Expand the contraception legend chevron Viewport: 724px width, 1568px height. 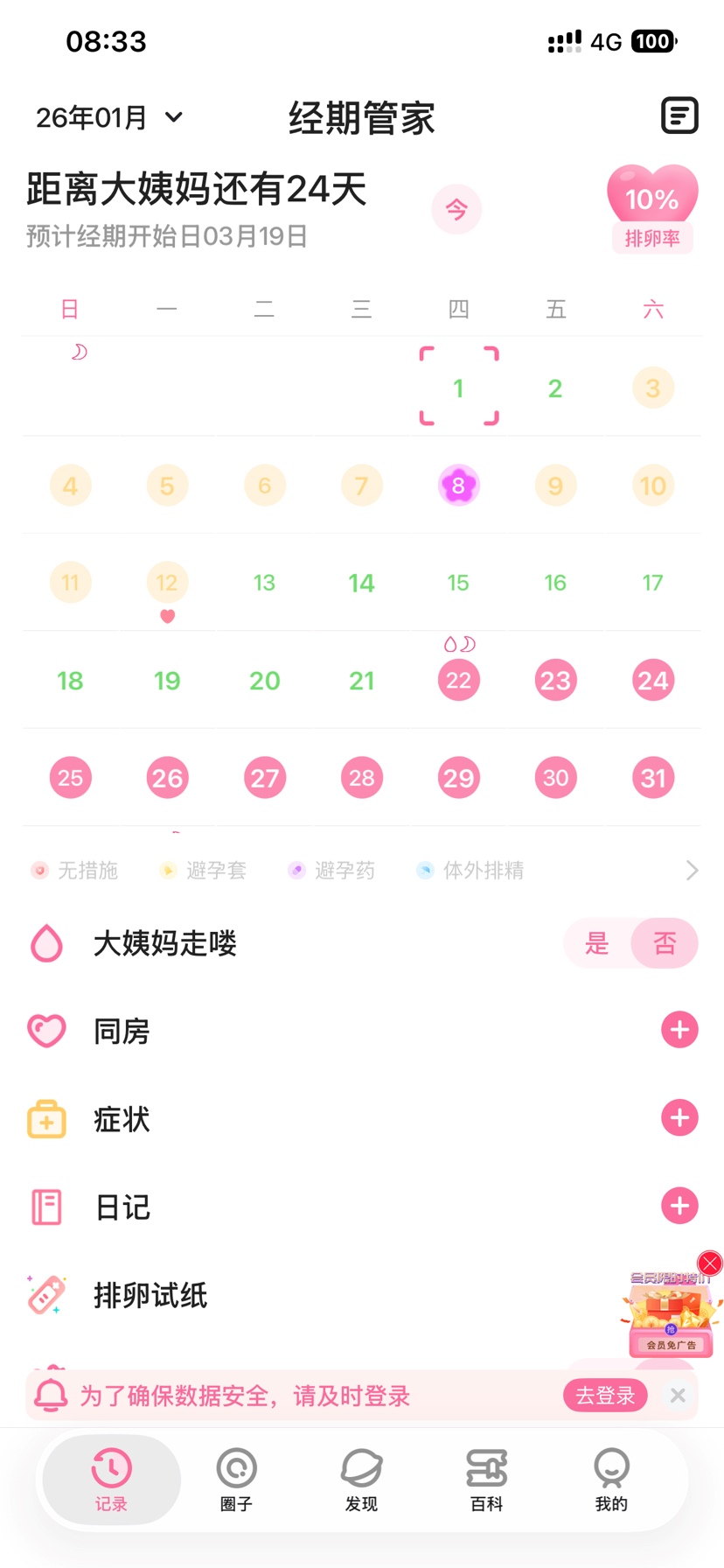coord(692,871)
